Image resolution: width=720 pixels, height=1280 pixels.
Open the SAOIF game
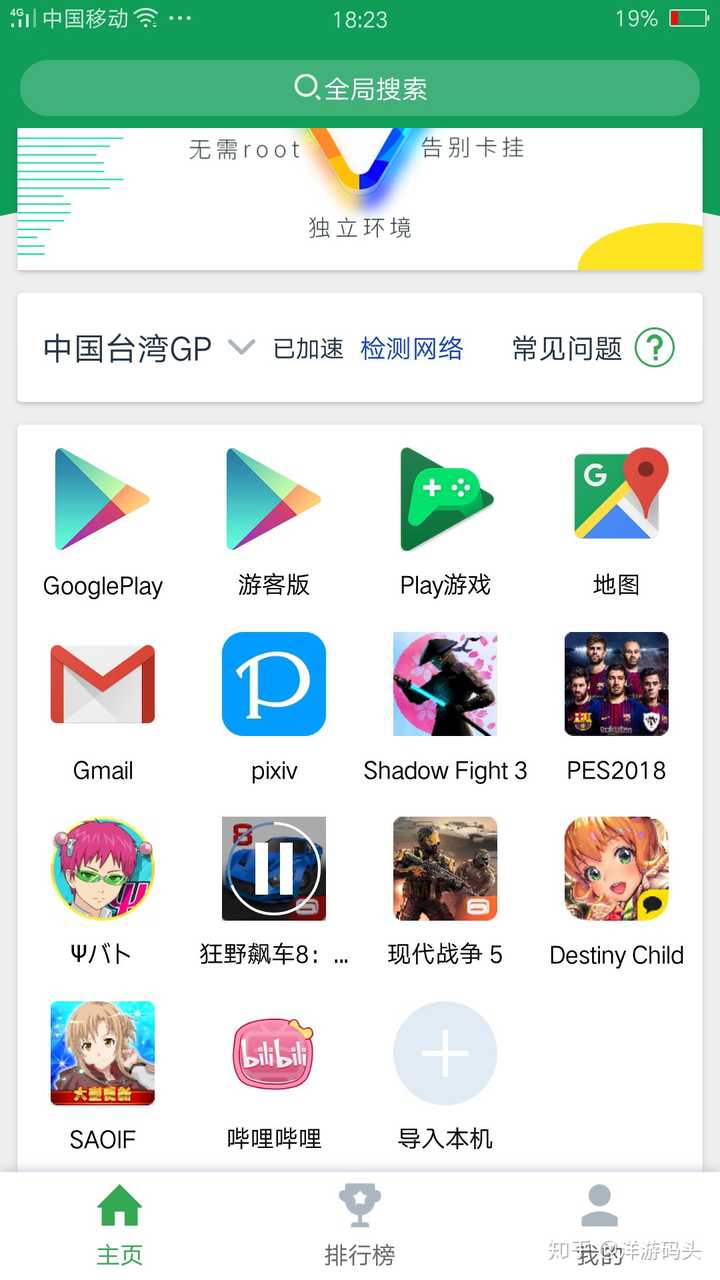[103, 1053]
